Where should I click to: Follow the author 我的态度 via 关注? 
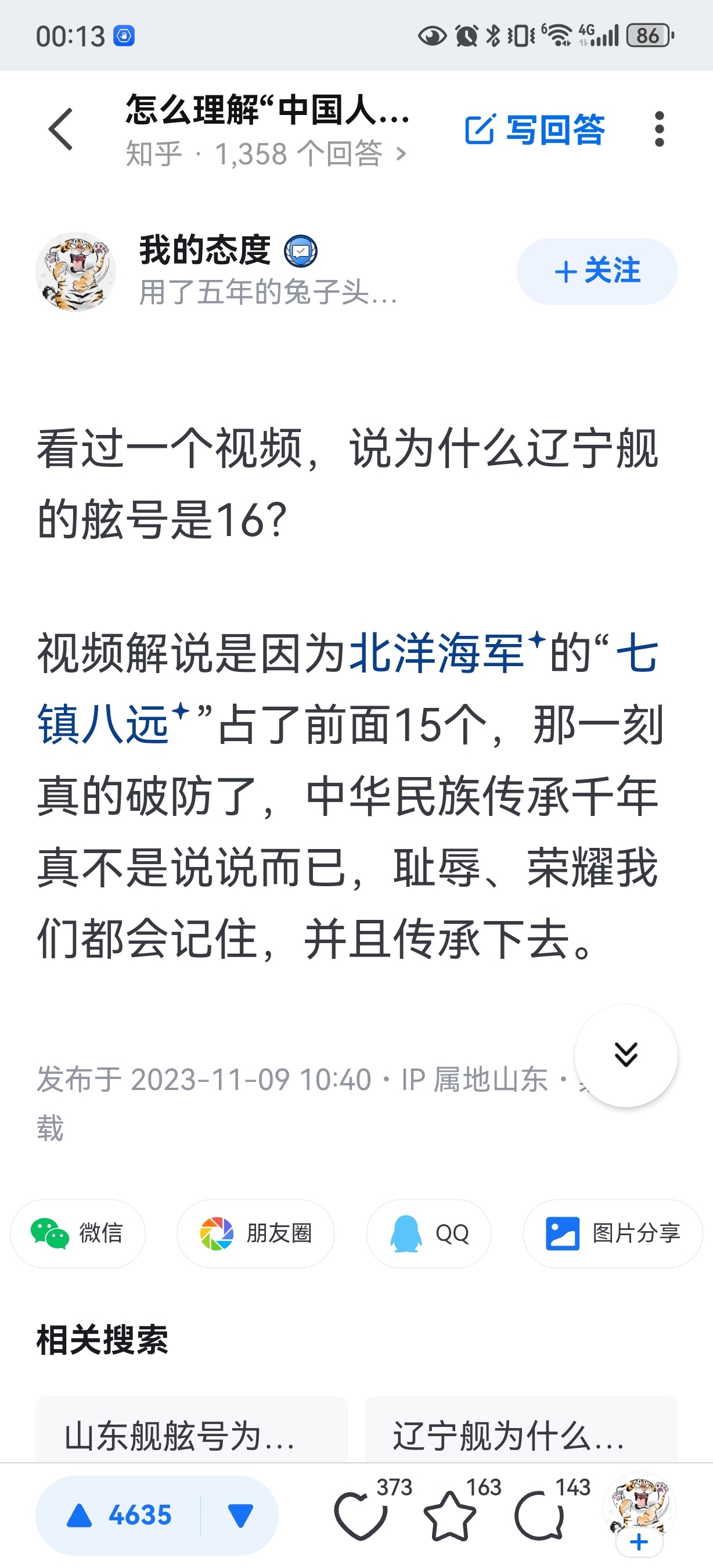pyautogui.click(x=597, y=271)
